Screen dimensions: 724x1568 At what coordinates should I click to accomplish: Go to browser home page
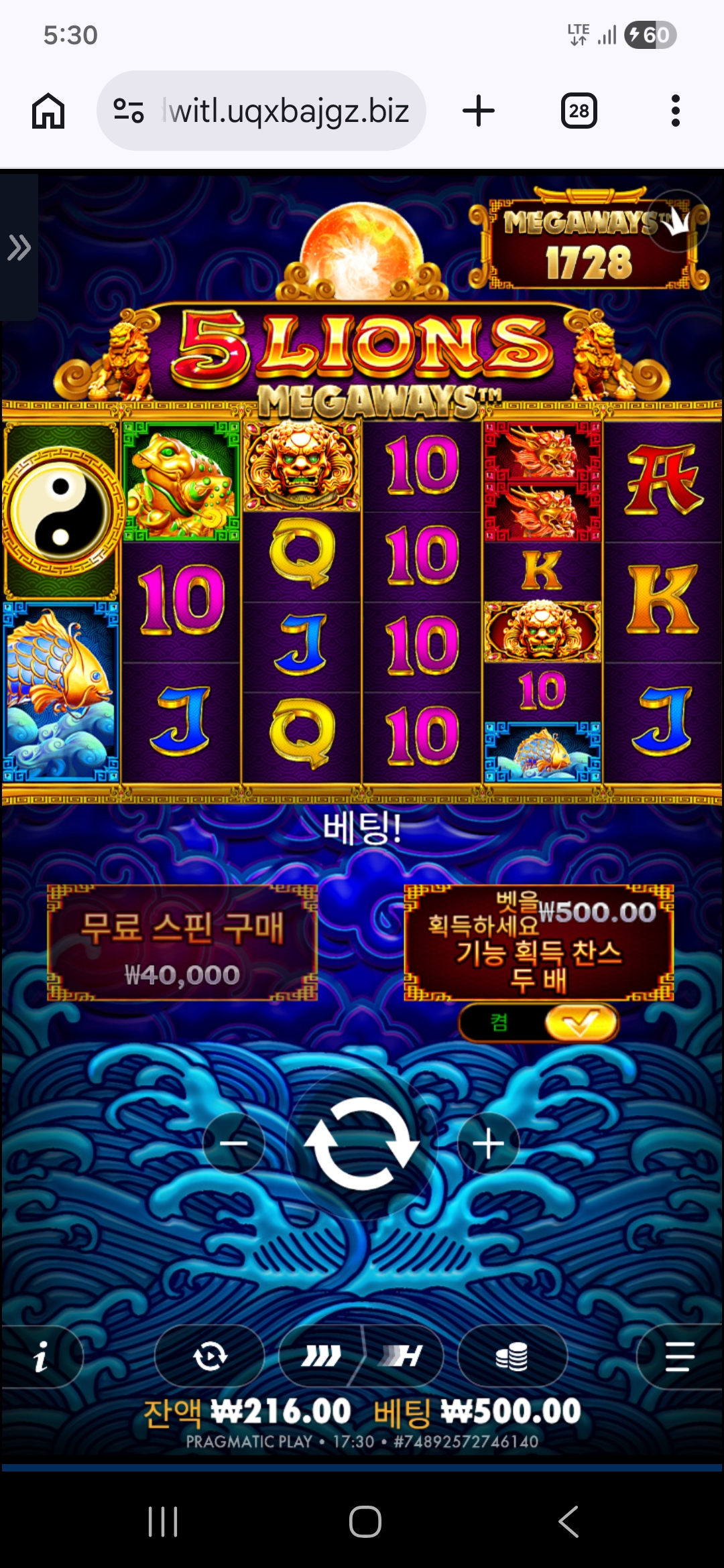tap(48, 111)
